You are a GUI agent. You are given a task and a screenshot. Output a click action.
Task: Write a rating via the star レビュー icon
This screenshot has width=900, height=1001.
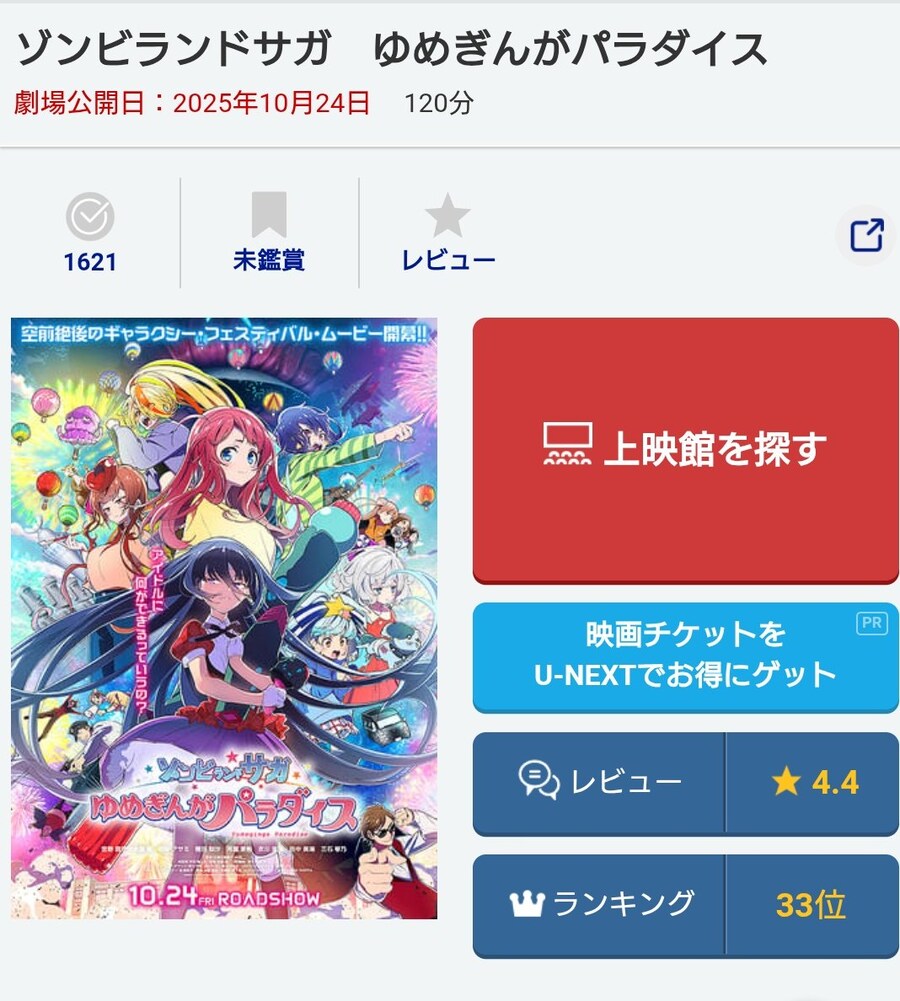tap(447, 217)
